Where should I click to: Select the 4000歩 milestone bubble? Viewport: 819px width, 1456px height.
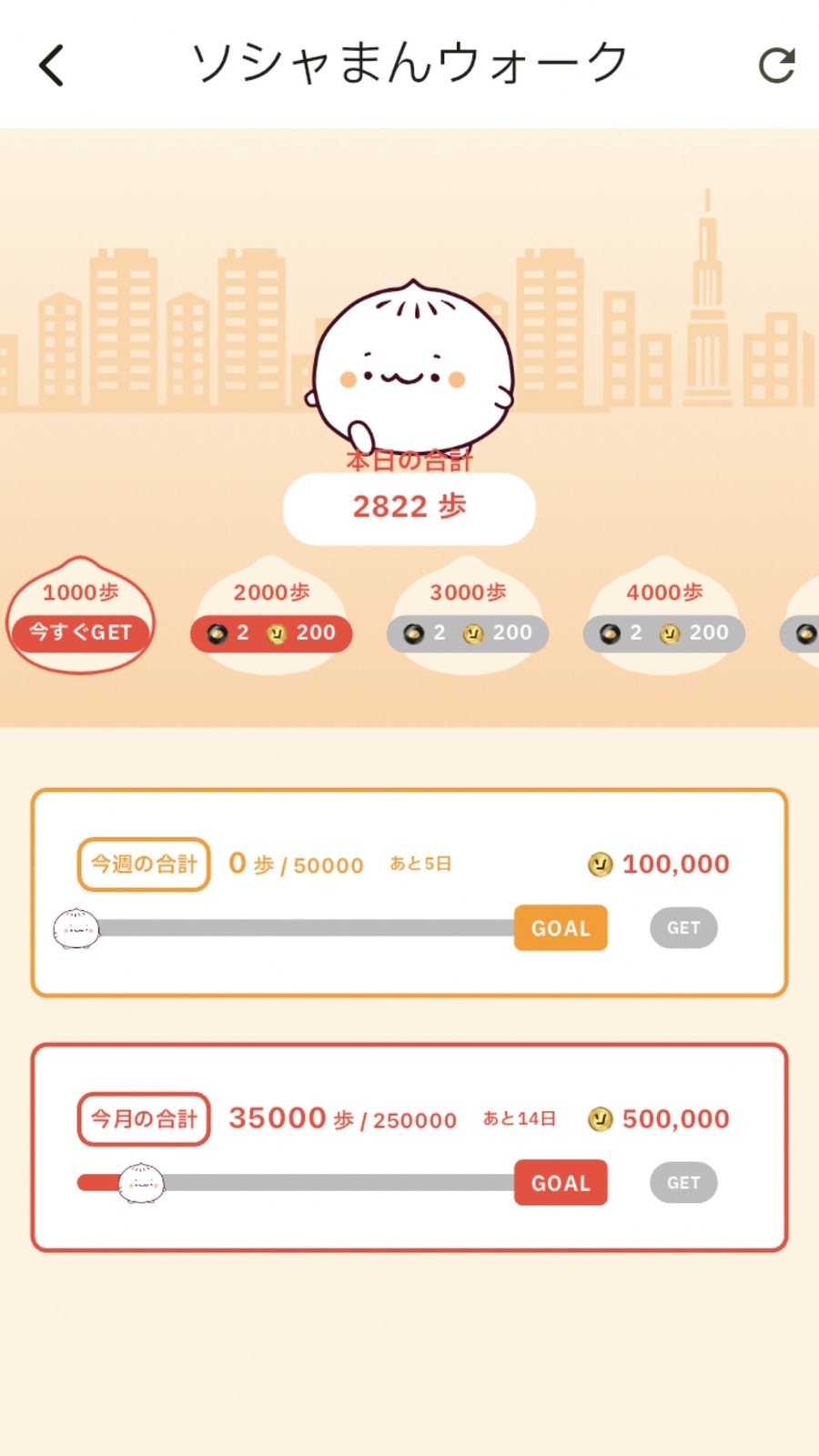coord(663,610)
